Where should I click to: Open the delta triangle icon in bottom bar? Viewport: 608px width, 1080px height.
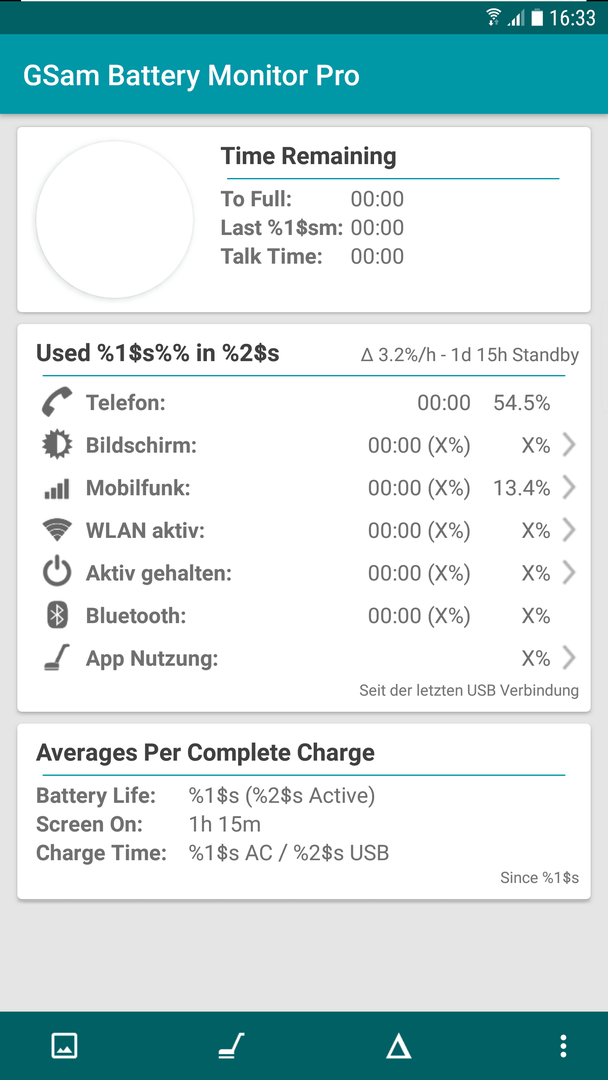(x=398, y=1046)
